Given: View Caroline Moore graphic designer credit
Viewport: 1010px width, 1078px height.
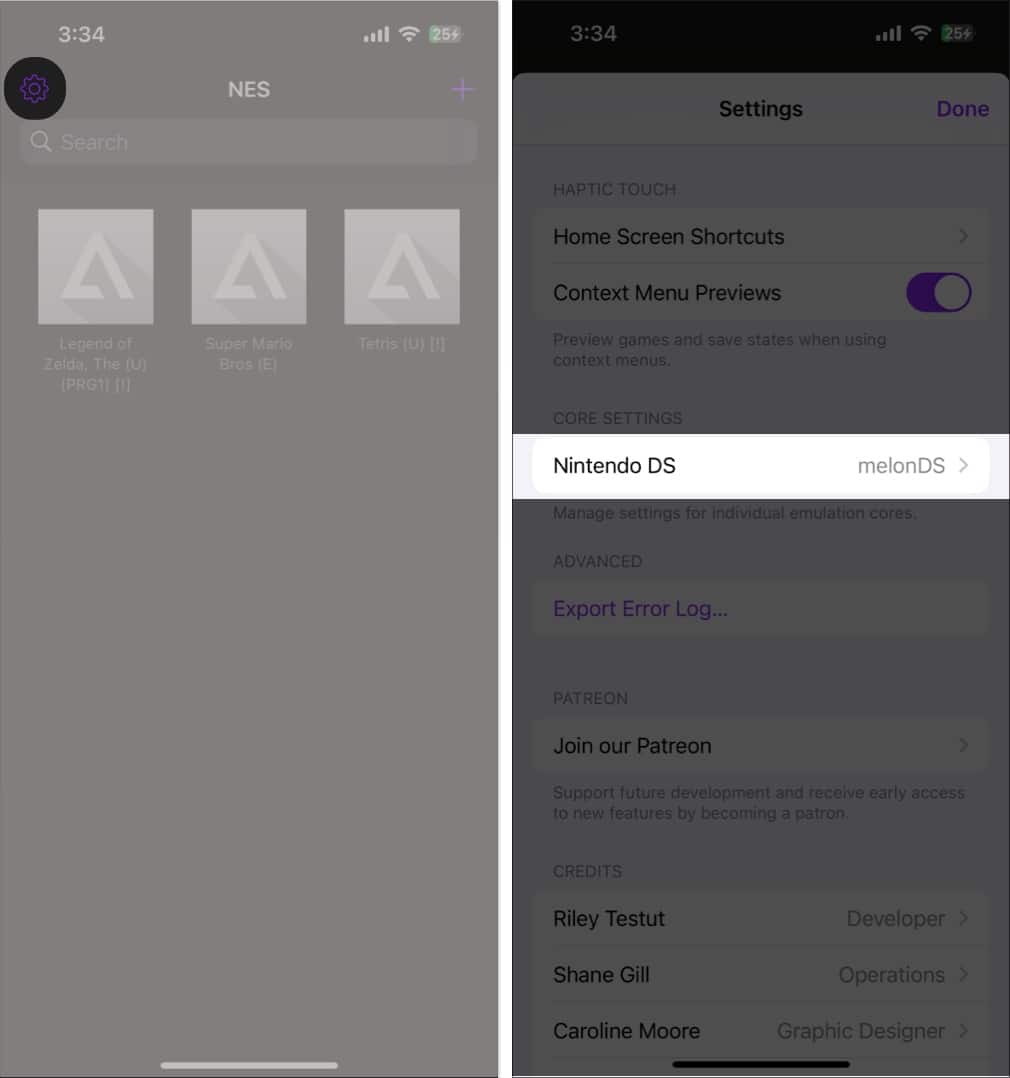Looking at the screenshot, I should click(760, 1031).
